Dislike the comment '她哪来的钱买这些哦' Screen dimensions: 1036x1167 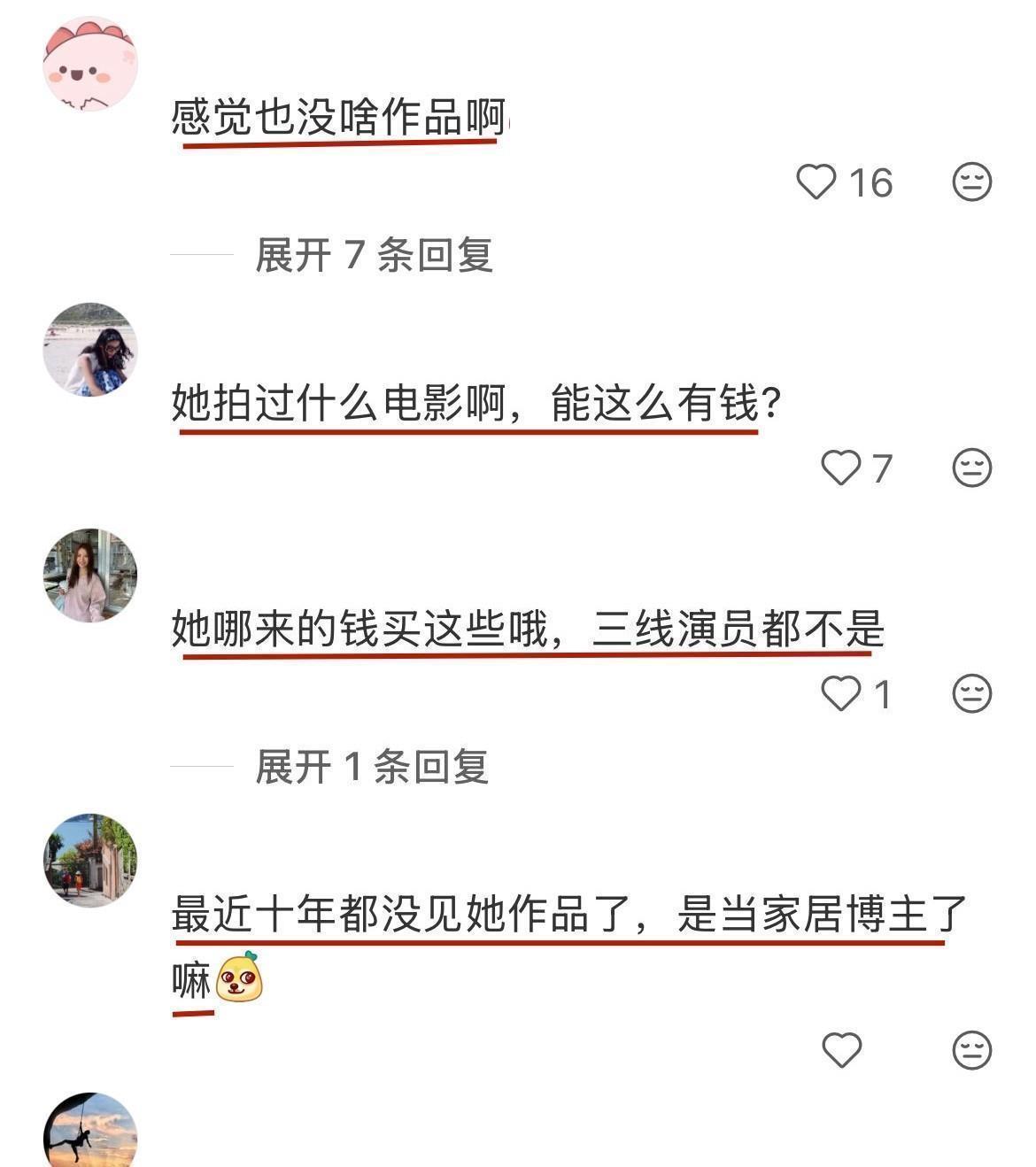coord(971,693)
